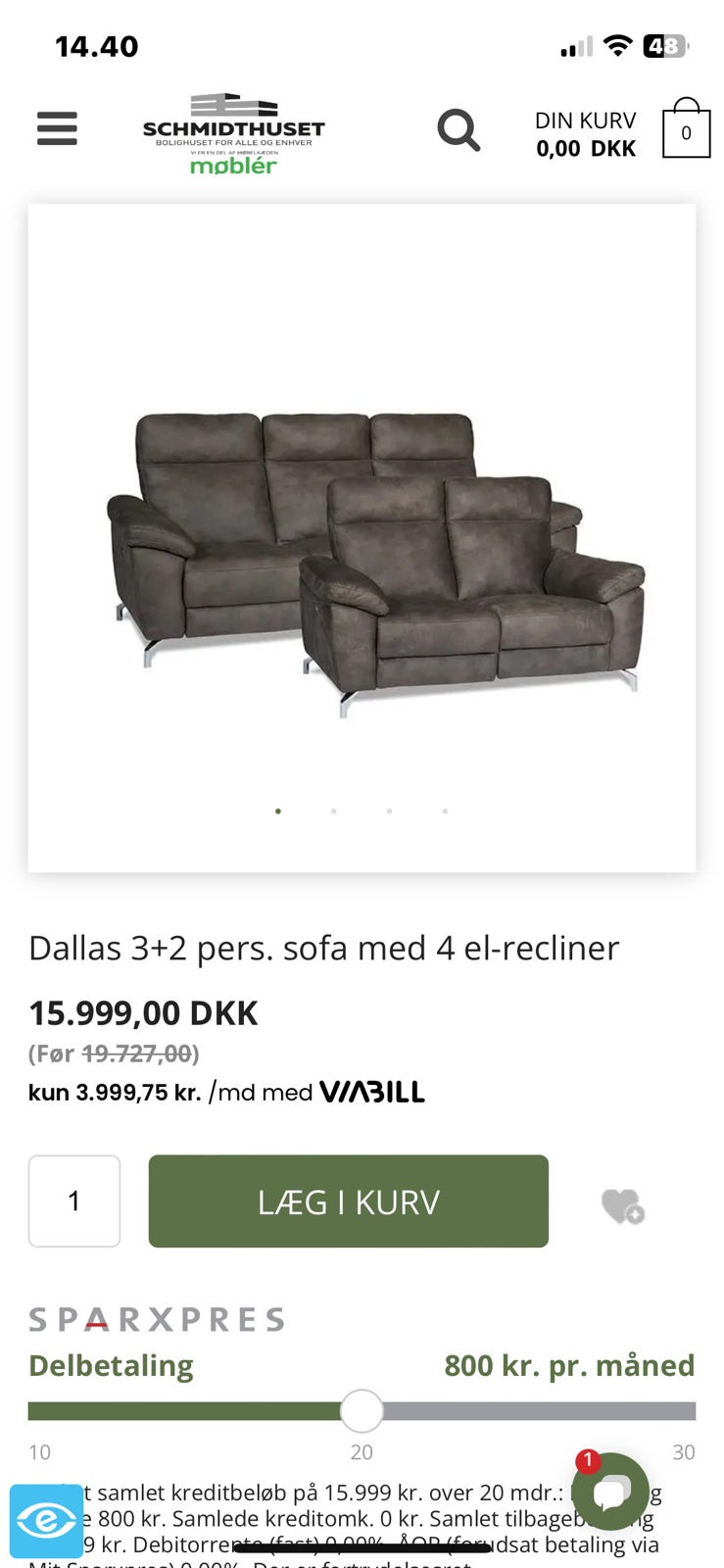Adjust the monthly payment slider handle
Screen dimensions: 724x1568
click(x=362, y=1409)
